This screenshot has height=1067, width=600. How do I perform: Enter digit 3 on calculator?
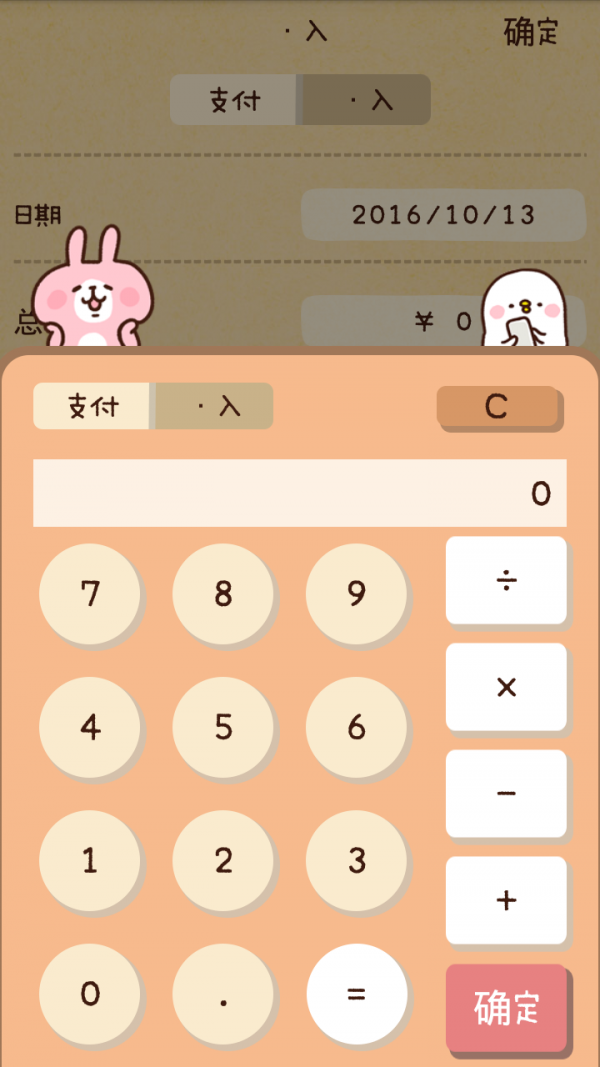point(356,860)
